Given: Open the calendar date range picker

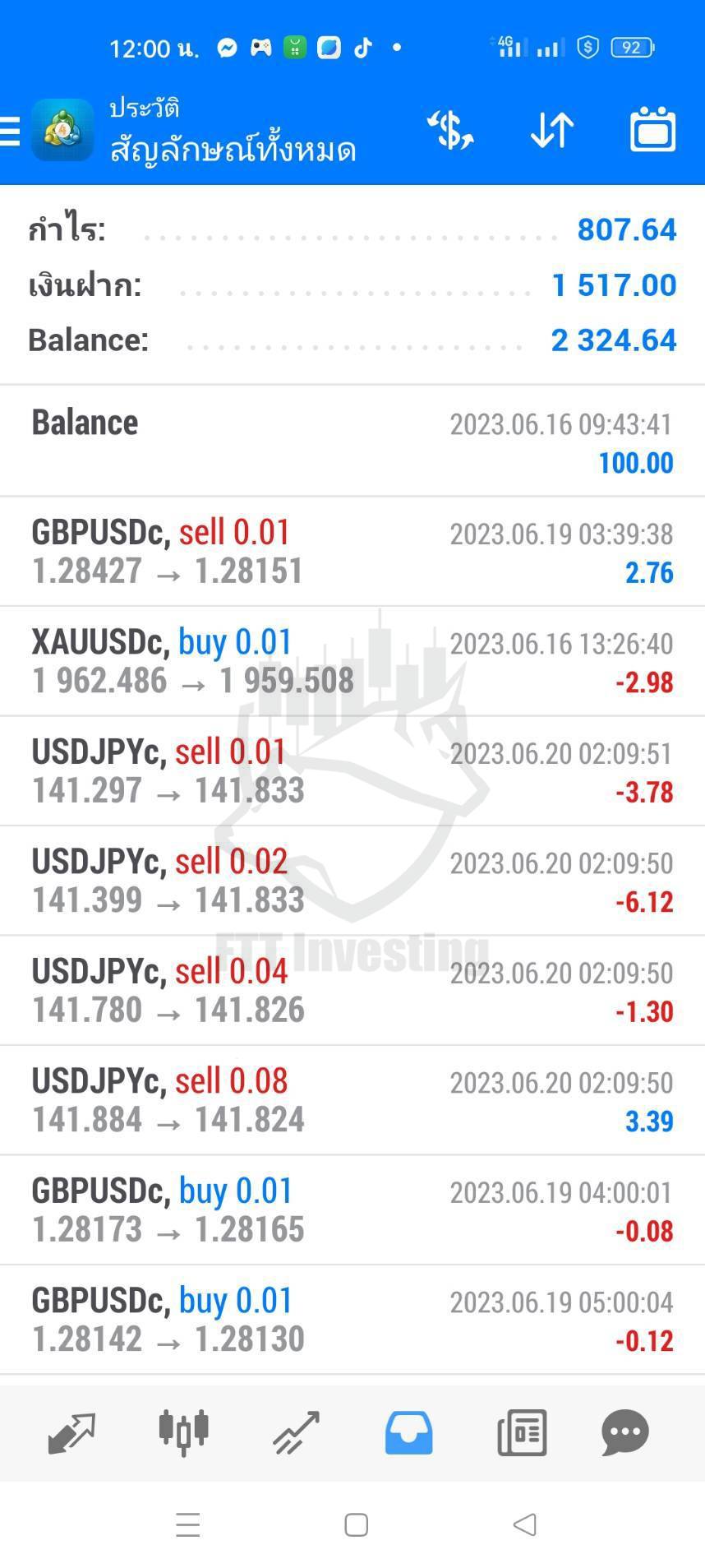Looking at the screenshot, I should point(652,130).
